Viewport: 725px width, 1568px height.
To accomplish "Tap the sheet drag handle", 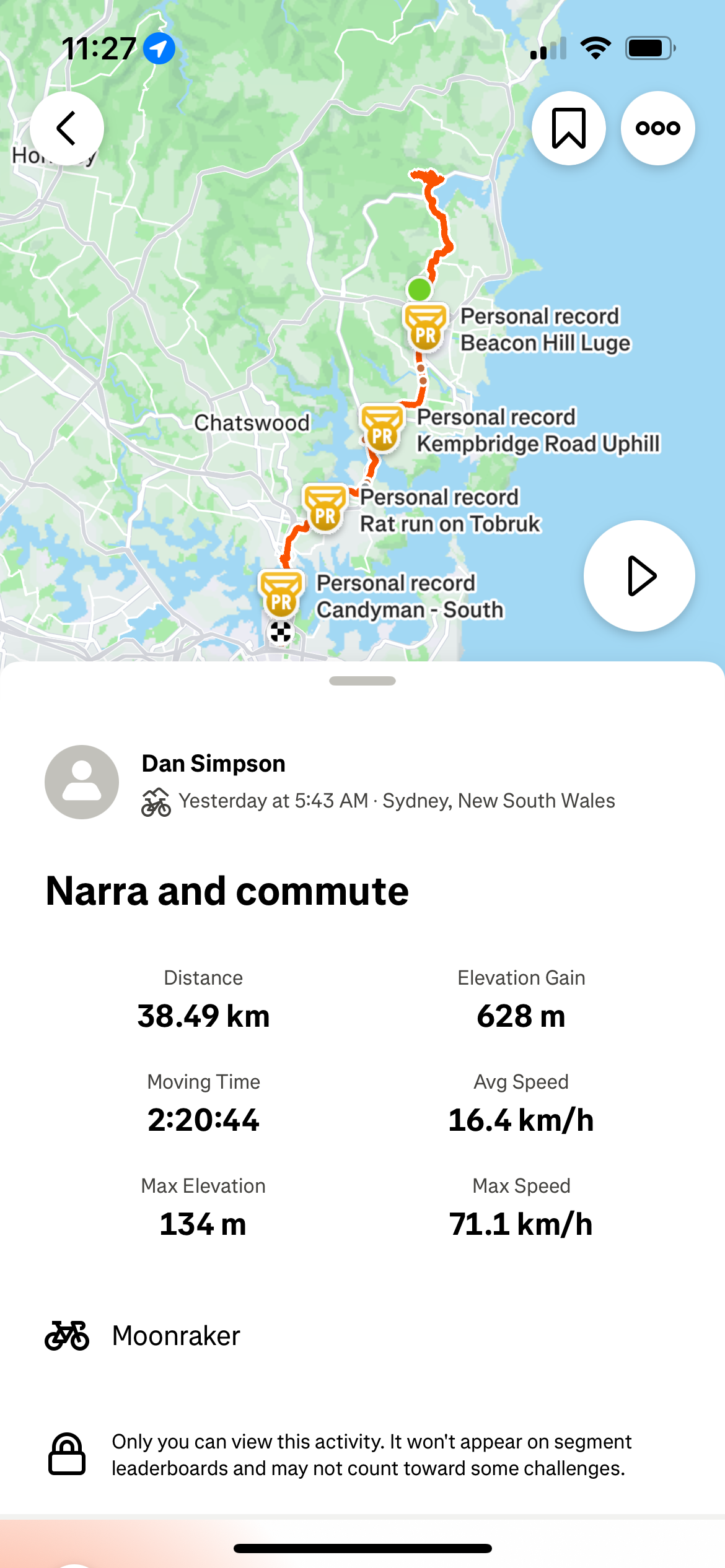I will pos(362,681).
